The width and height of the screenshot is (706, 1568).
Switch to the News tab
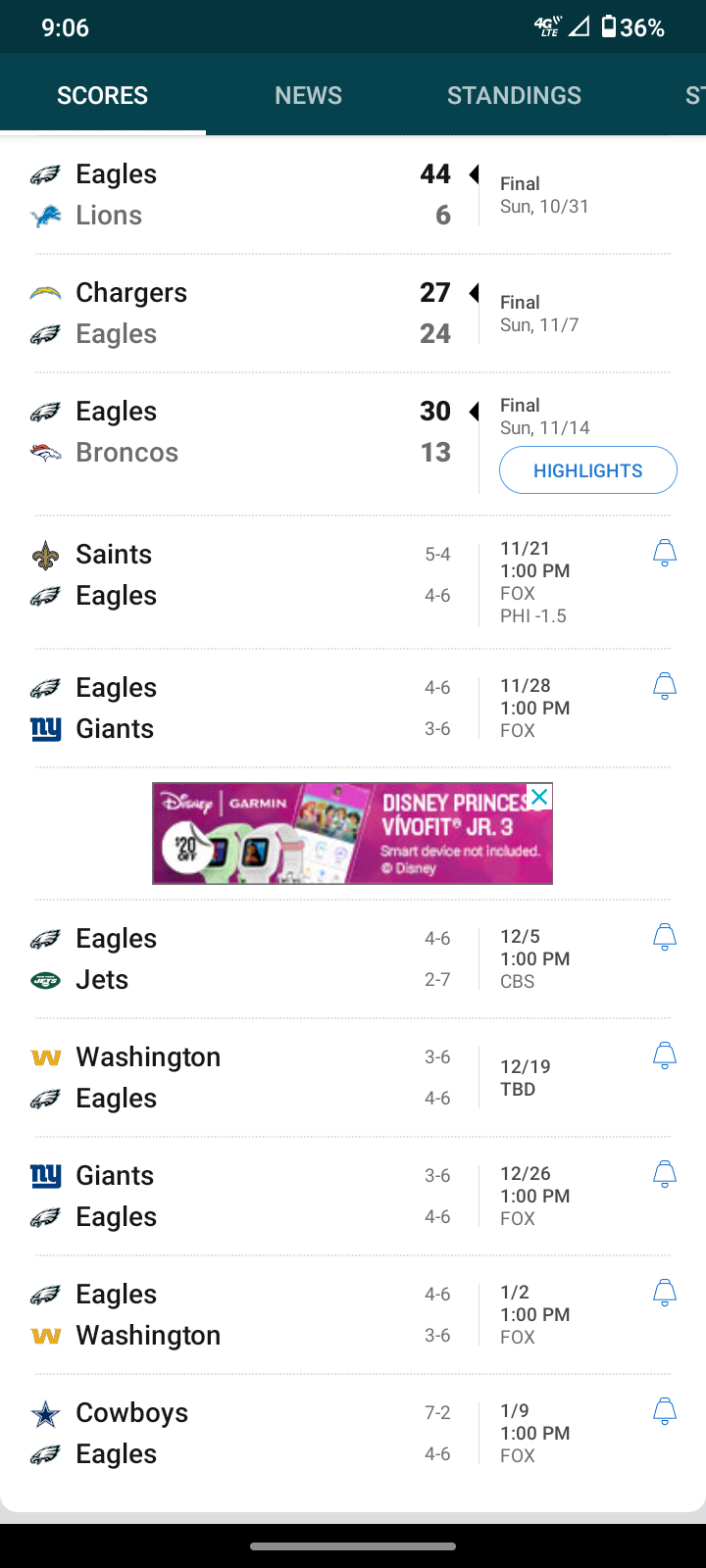click(308, 95)
